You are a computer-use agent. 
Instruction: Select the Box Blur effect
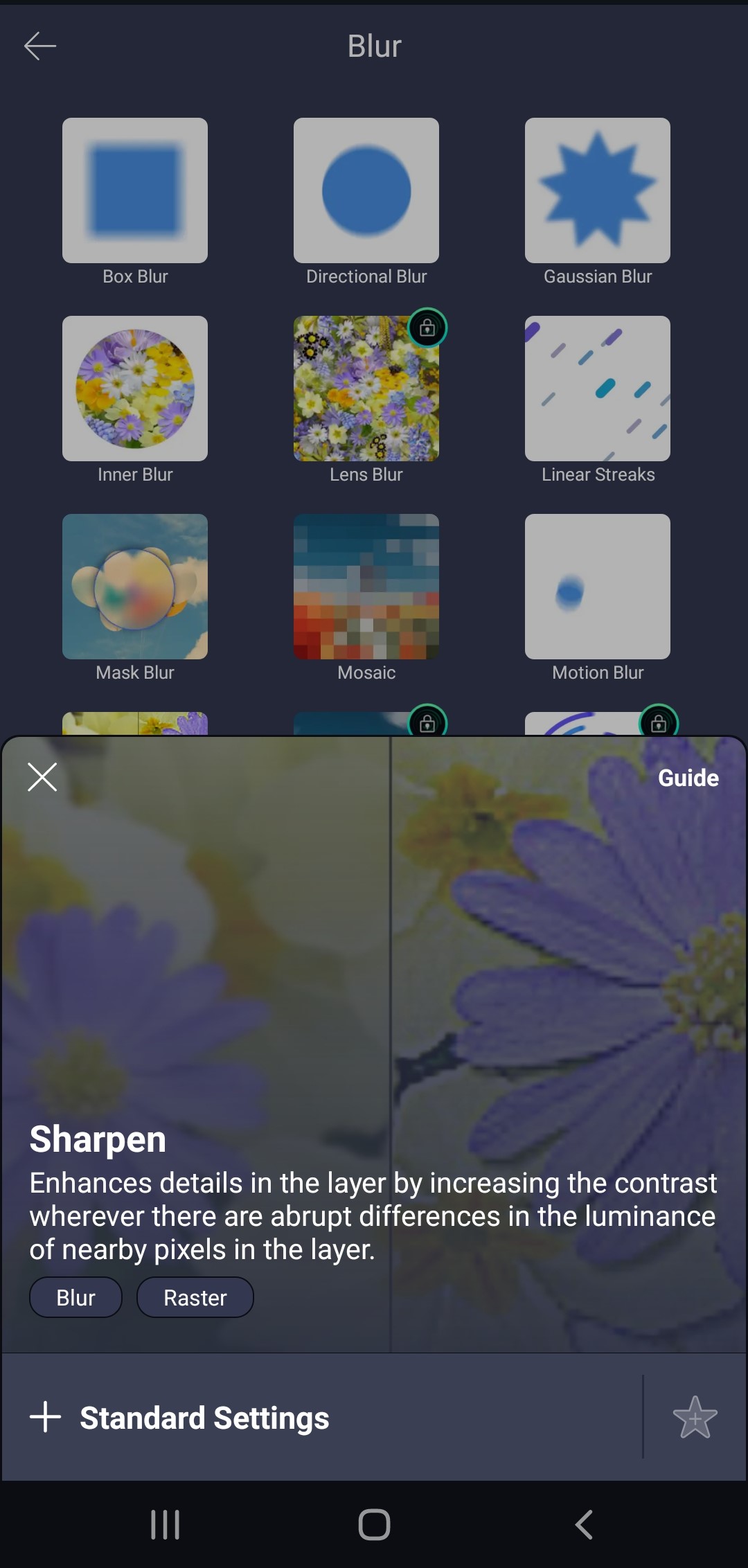click(135, 190)
